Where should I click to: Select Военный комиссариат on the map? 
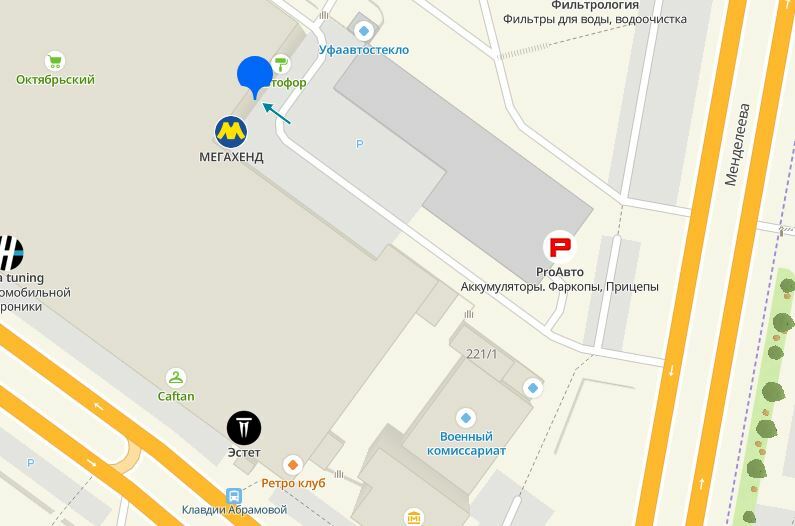(x=465, y=418)
